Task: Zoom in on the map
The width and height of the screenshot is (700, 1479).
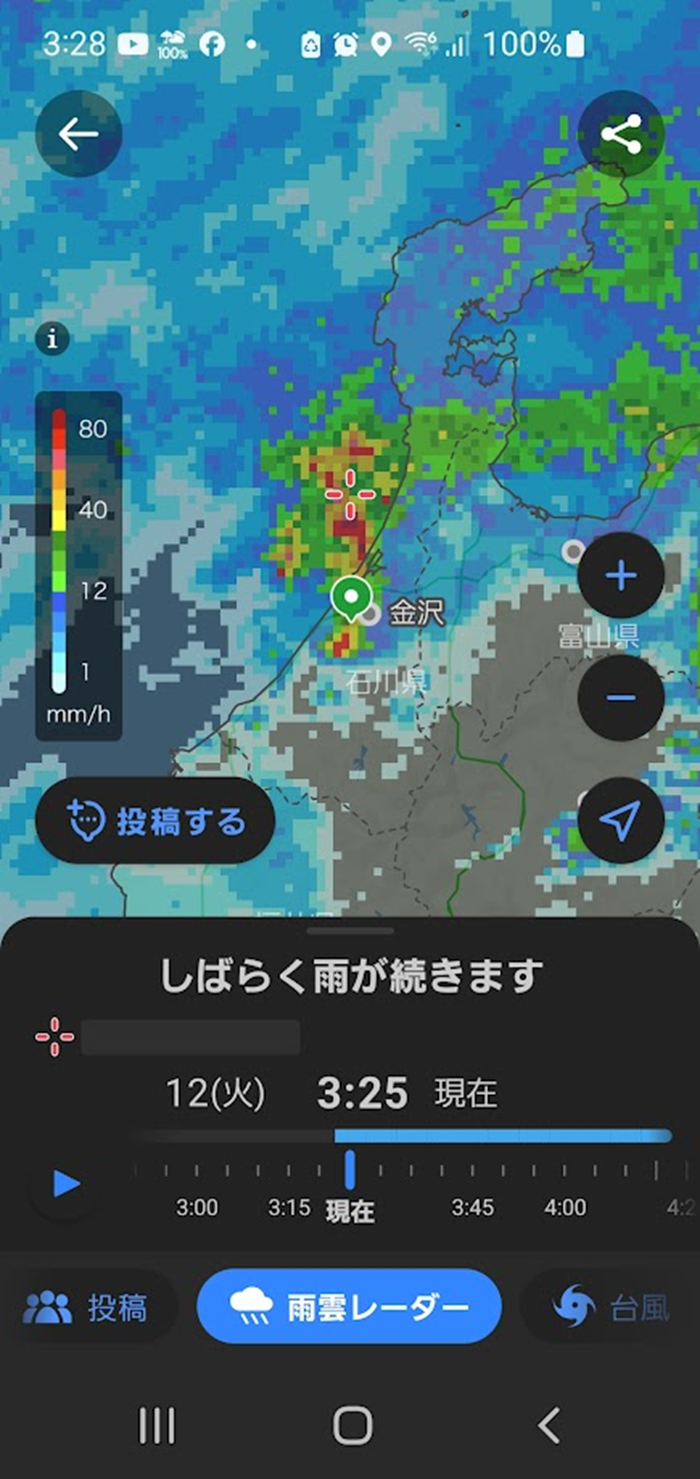Action: pyautogui.click(x=621, y=576)
